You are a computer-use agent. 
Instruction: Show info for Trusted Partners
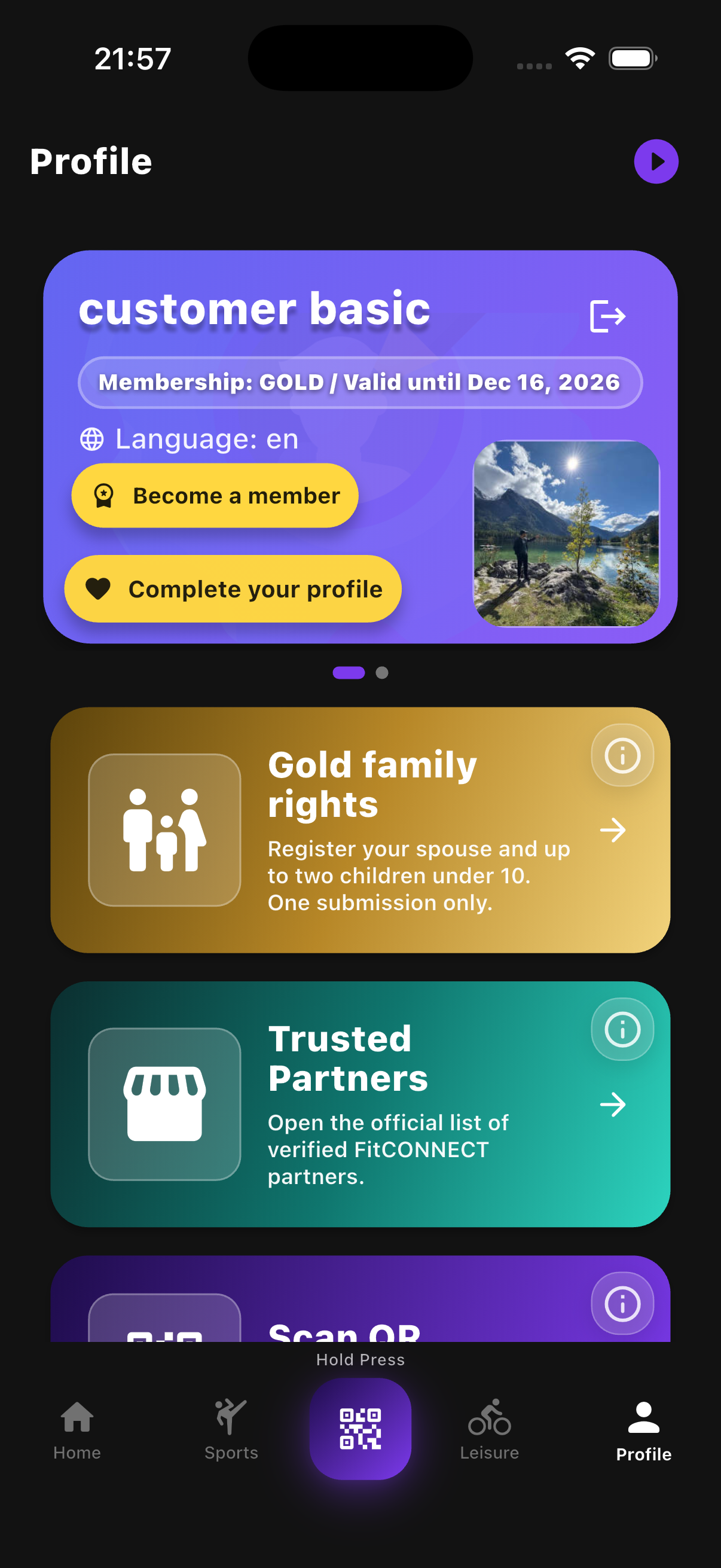622,1029
